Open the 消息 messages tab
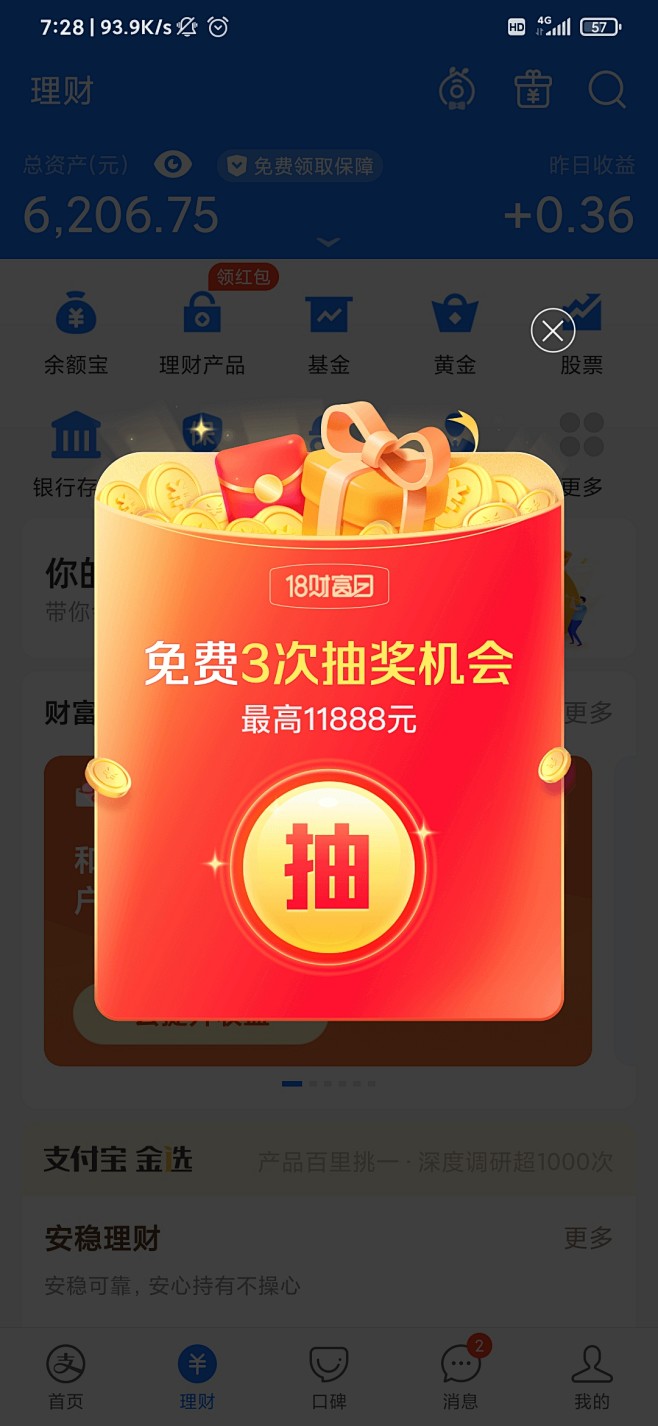658x1426 pixels. tap(461, 1377)
